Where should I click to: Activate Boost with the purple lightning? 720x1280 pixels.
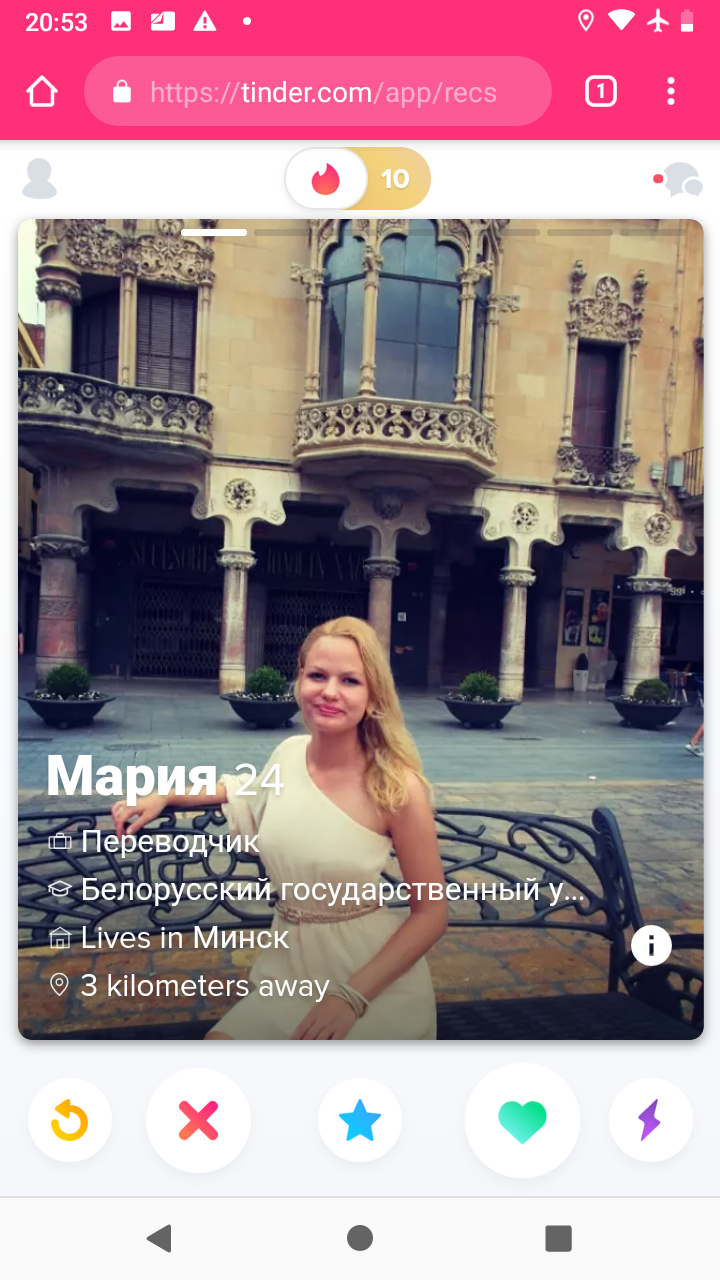[650, 1121]
